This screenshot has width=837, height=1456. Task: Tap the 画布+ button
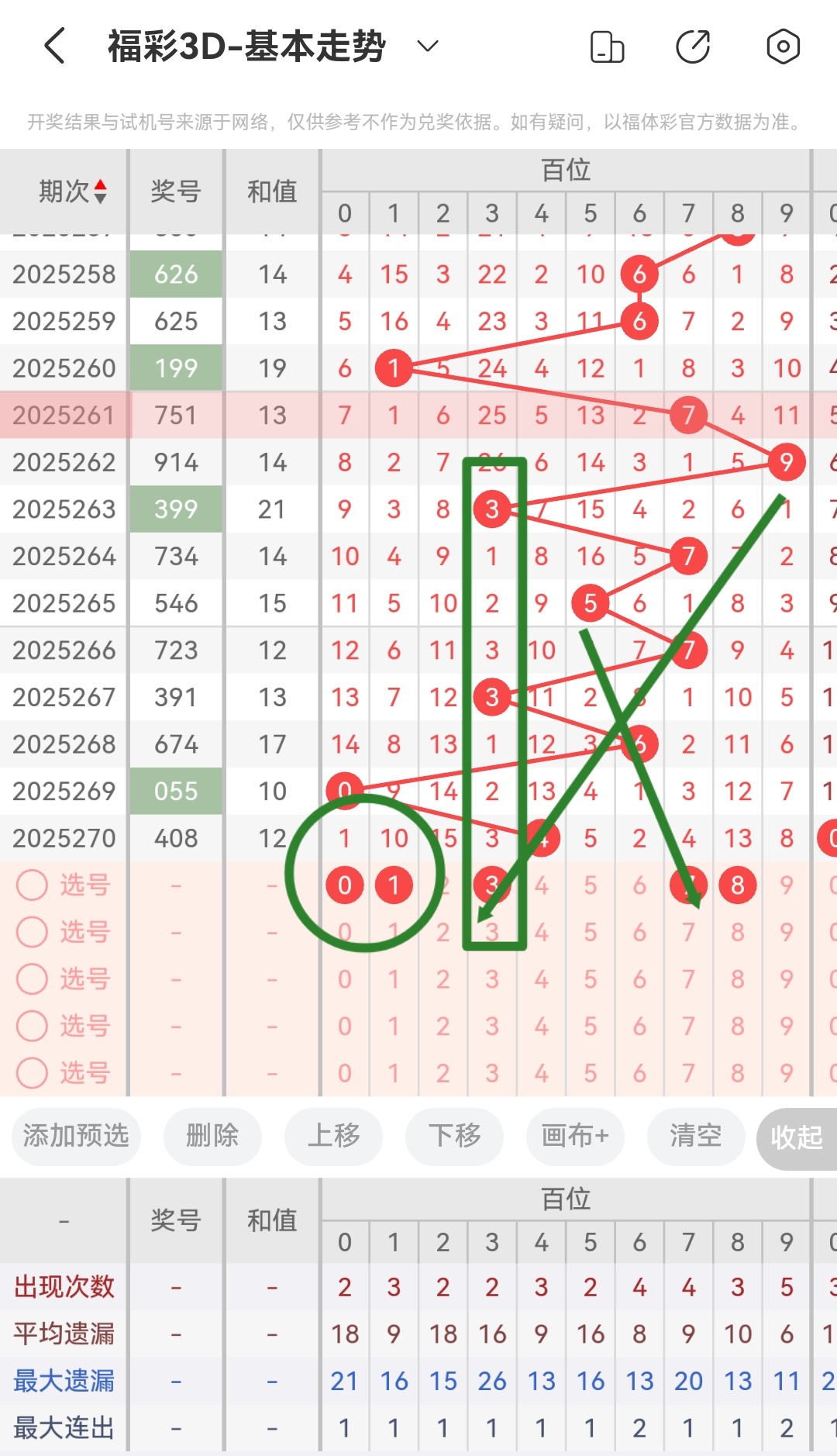tap(575, 1136)
